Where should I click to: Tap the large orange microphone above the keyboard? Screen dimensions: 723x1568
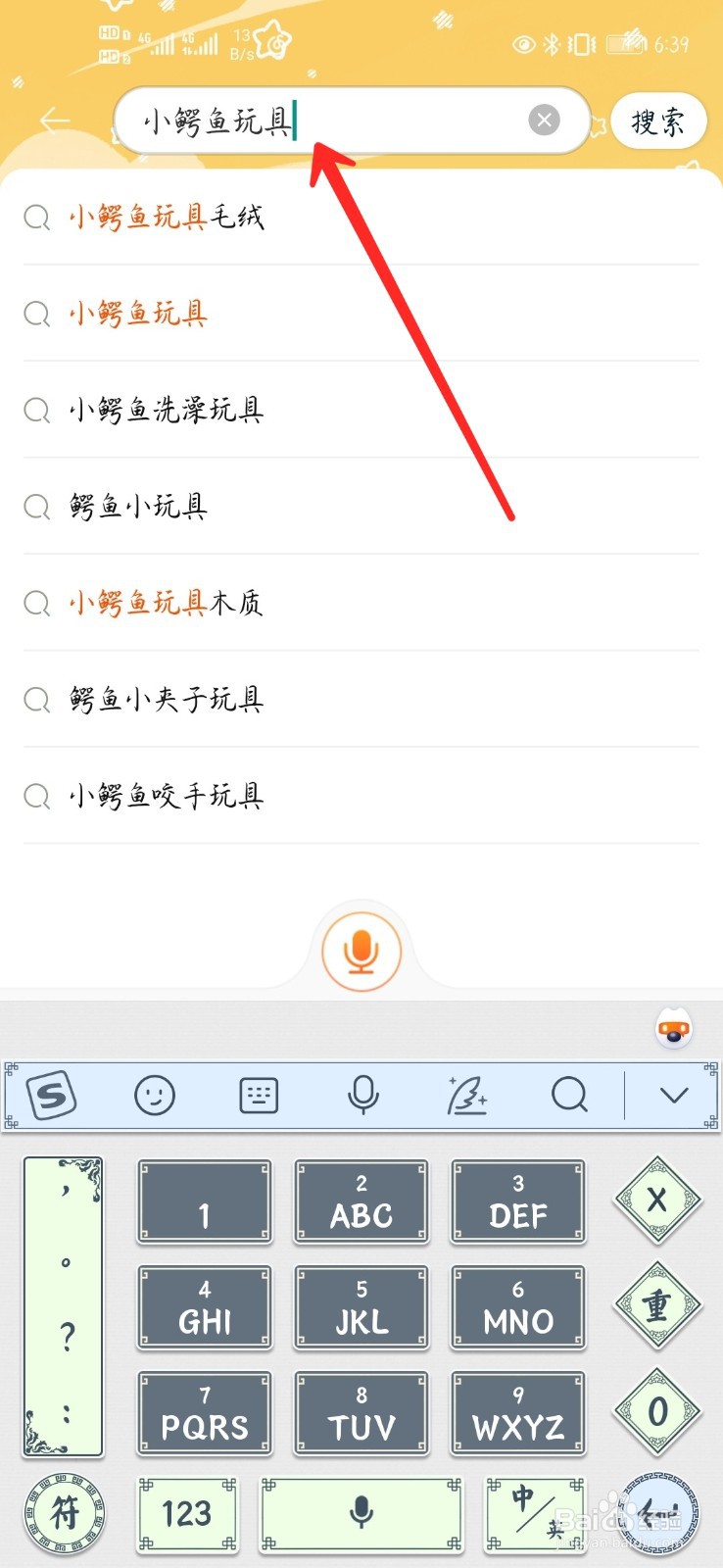pos(361,949)
